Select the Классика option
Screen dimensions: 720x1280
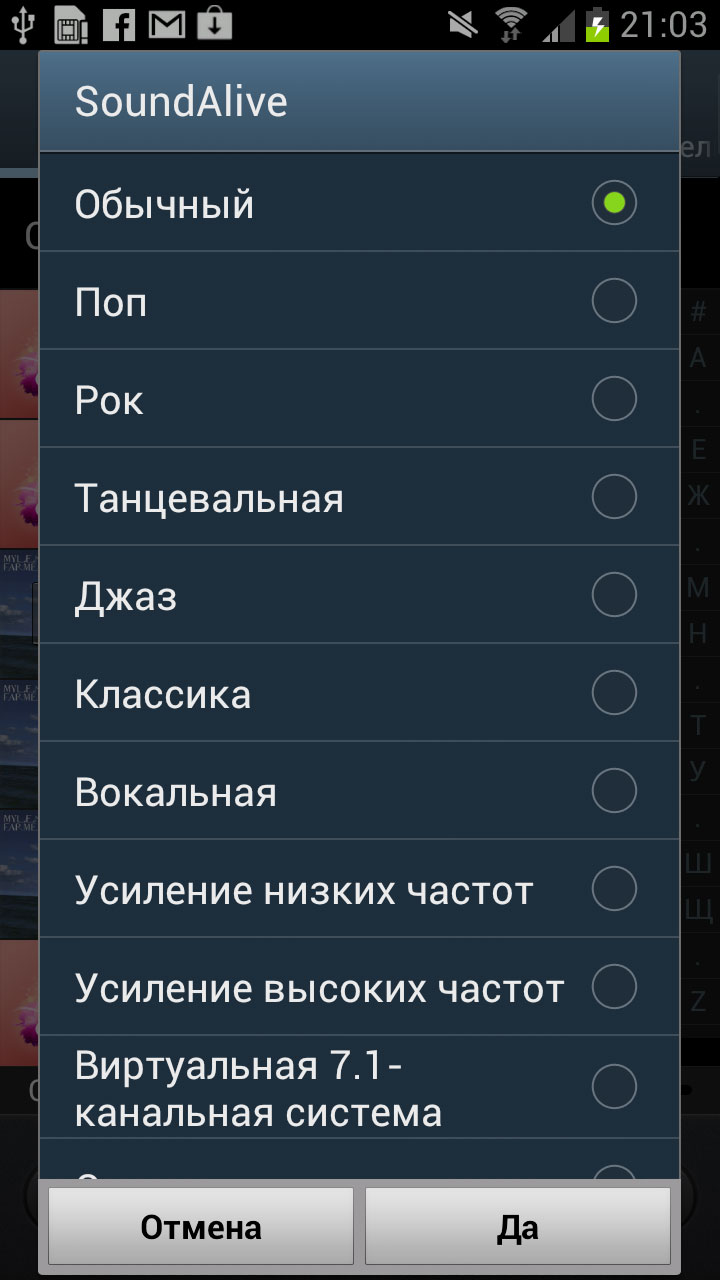tap(359, 693)
